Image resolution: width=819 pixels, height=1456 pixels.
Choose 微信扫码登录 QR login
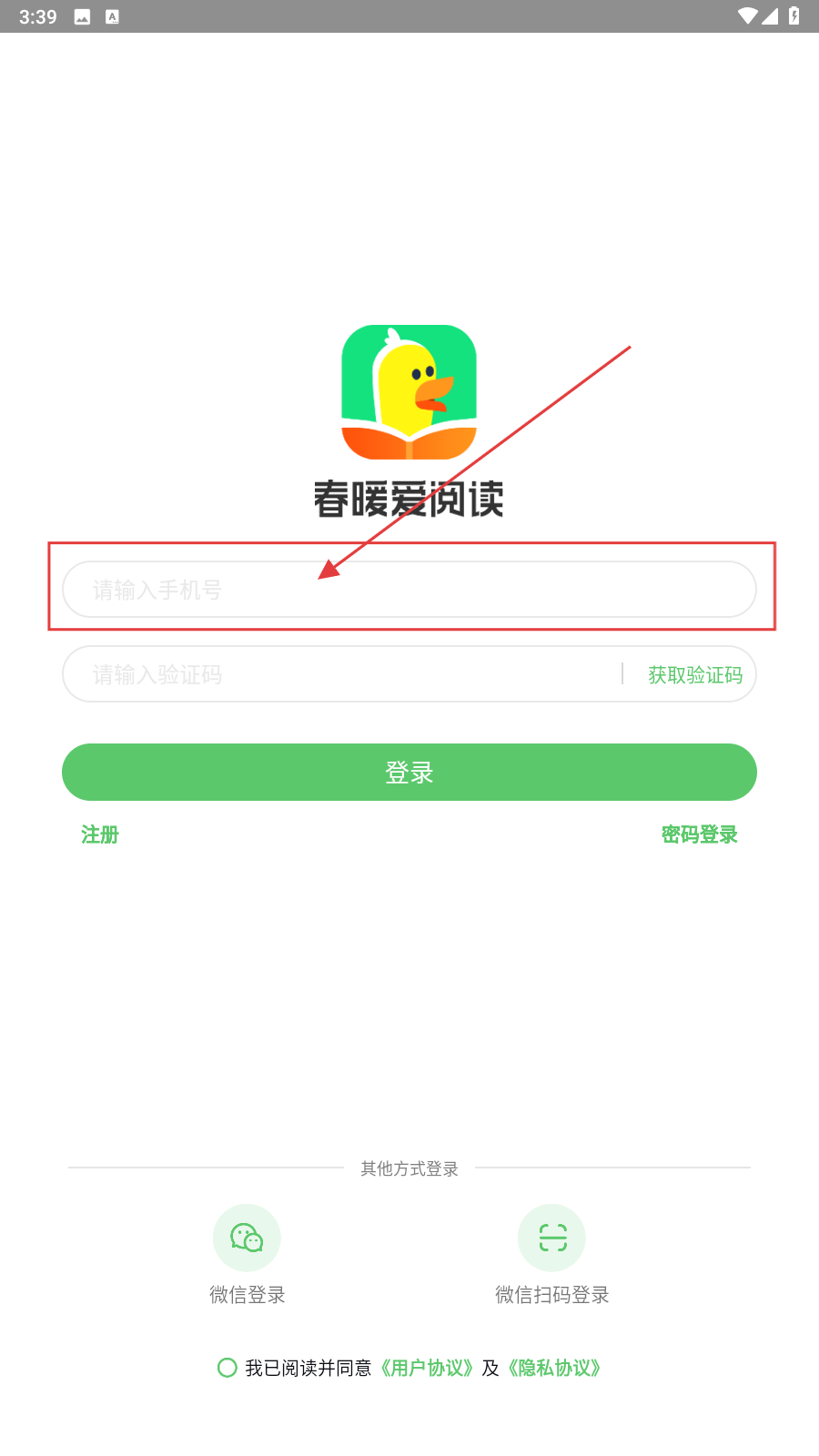tap(552, 1239)
